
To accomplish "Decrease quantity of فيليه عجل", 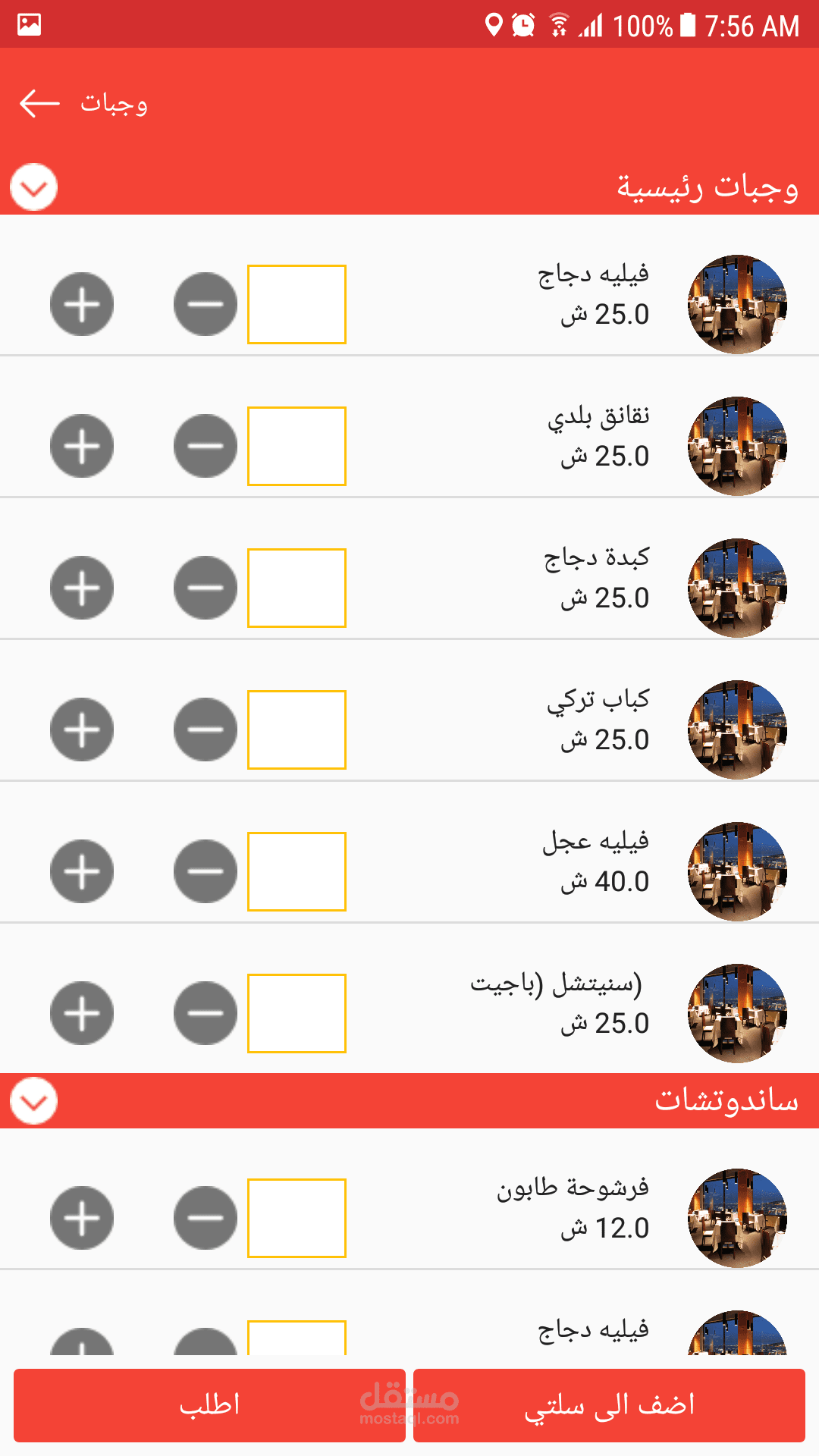I will 205,871.
